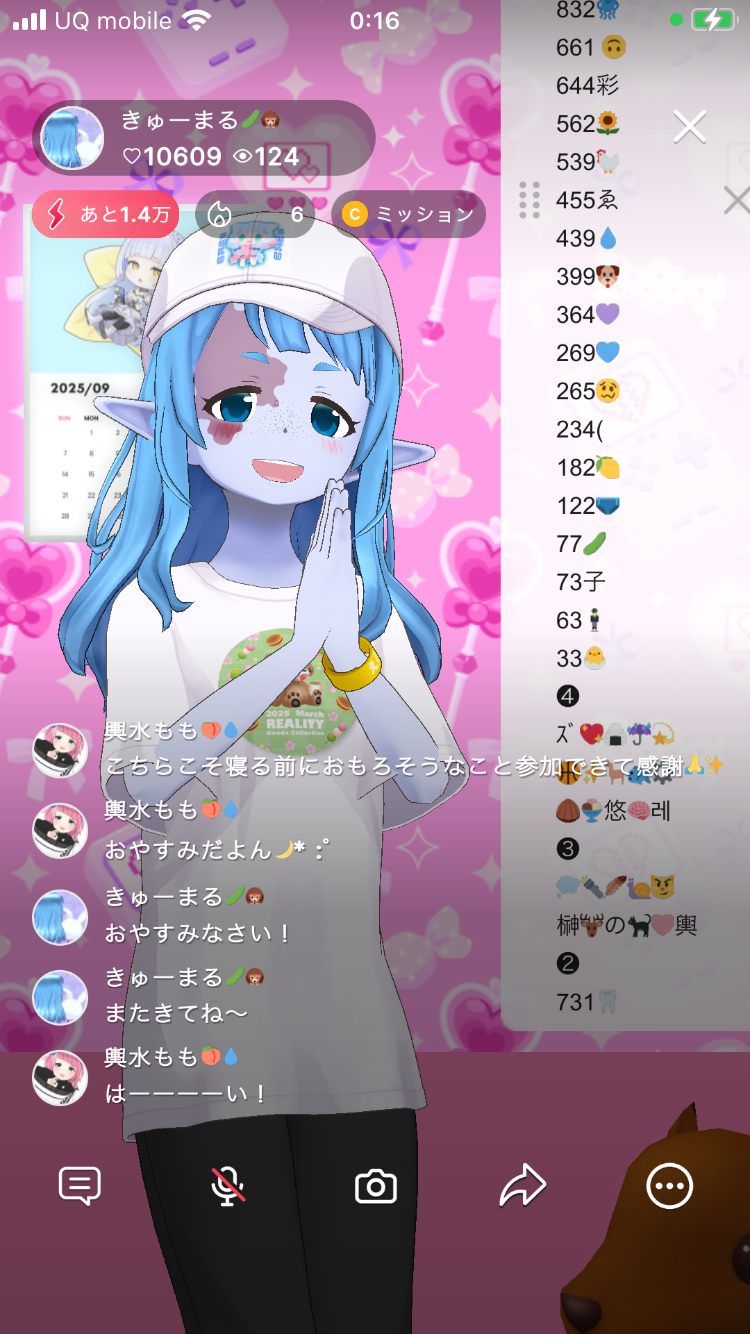Image resolution: width=750 pixels, height=1334 pixels.
Task: Open きゅーまる's avatar on またきてね〜 comment
Action: coord(60,996)
